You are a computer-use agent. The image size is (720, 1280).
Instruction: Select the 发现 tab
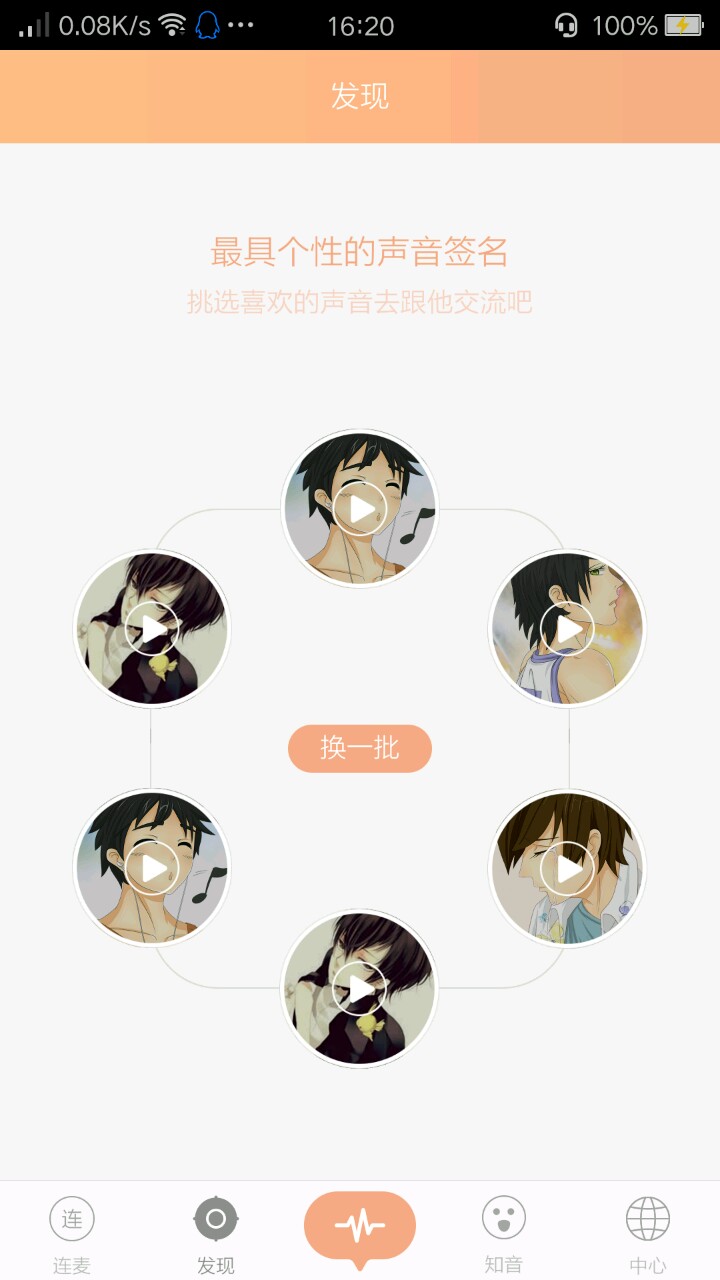[215, 1234]
